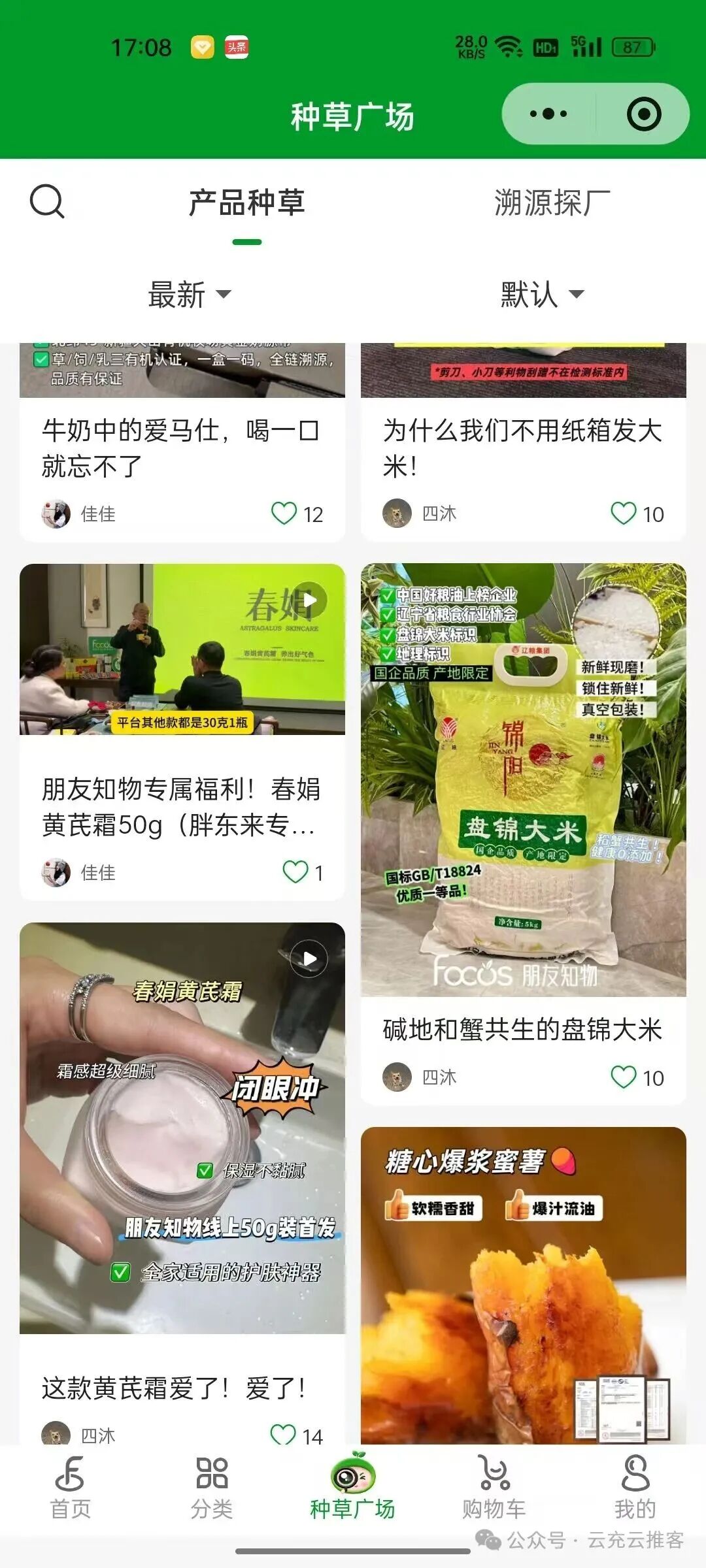Open the search icon
The height and width of the screenshot is (1568, 706).
pos(46,203)
